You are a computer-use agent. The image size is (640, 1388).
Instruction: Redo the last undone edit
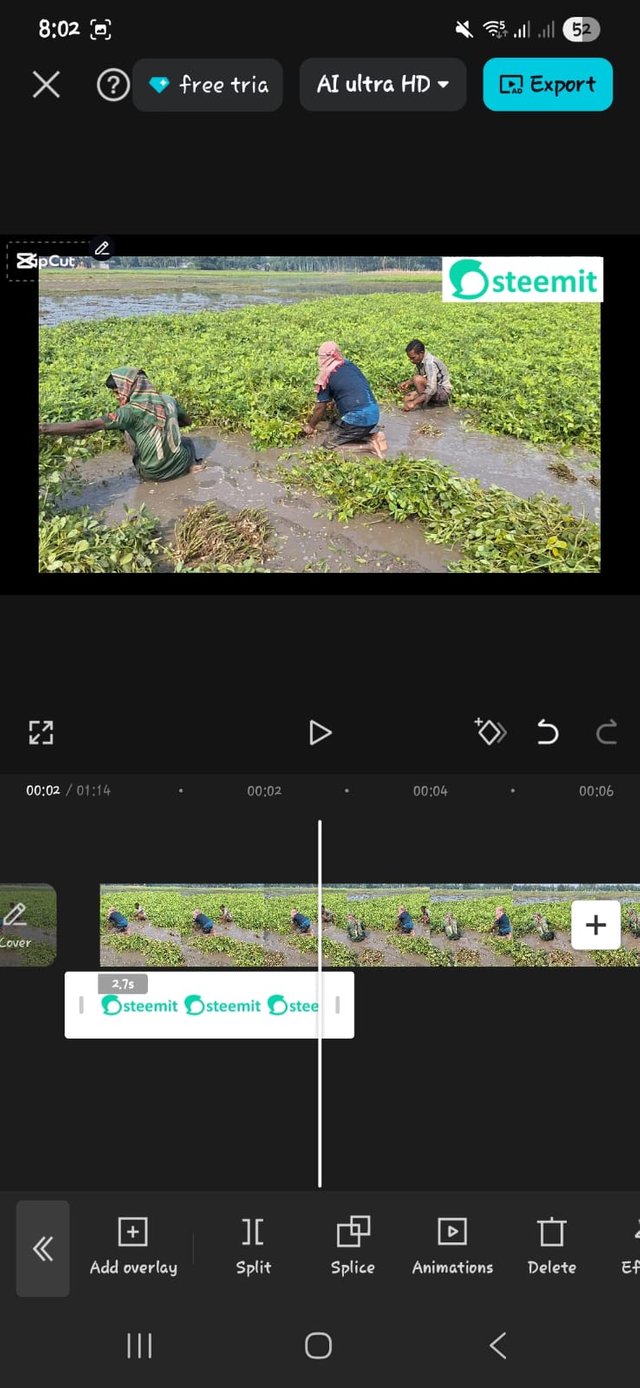pyautogui.click(x=606, y=732)
